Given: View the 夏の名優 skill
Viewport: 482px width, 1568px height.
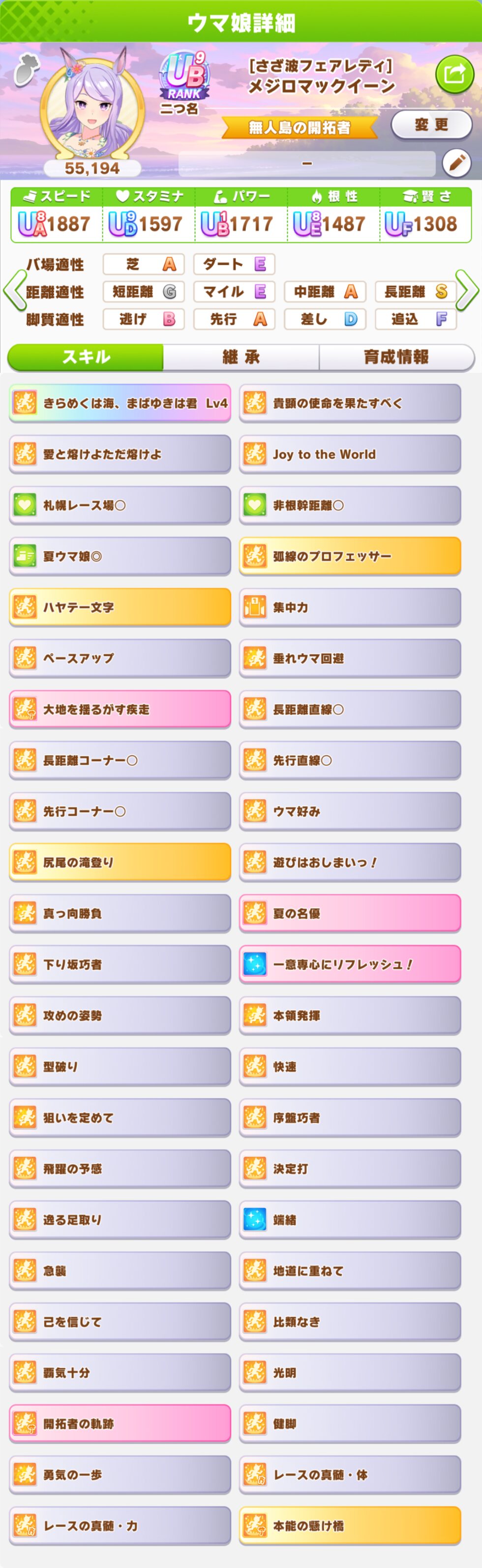Looking at the screenshot, I should tap(350, 913).
